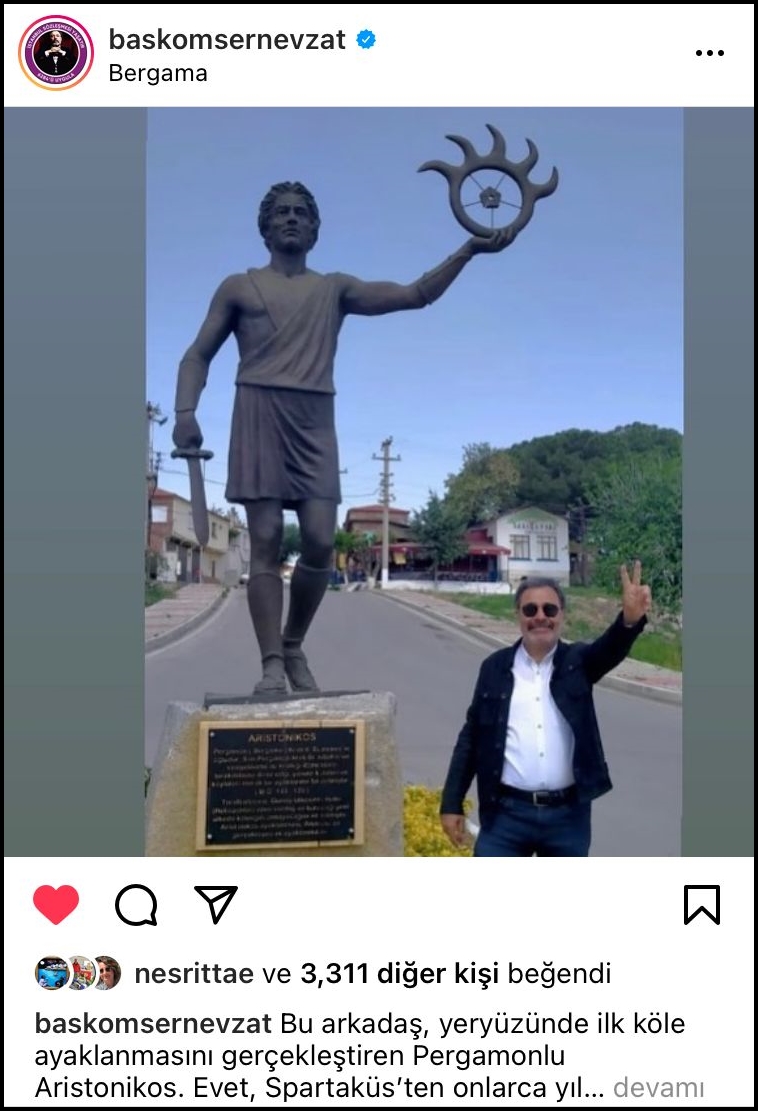Open nesrittae's profile from the likes line
The height and width of the screenshot is (1111, 758).
(x=194, y=973)
